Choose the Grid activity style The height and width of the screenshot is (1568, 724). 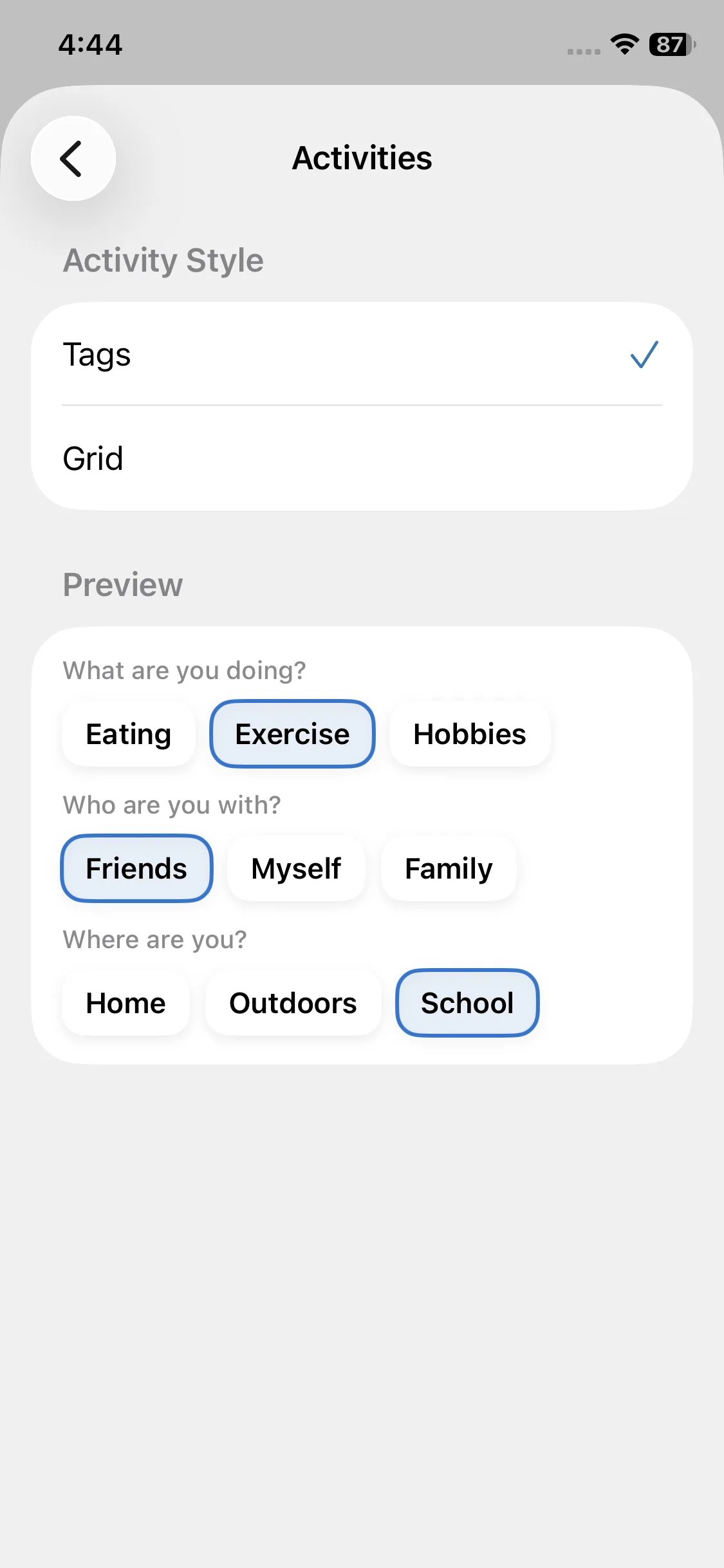click(362, 458)
